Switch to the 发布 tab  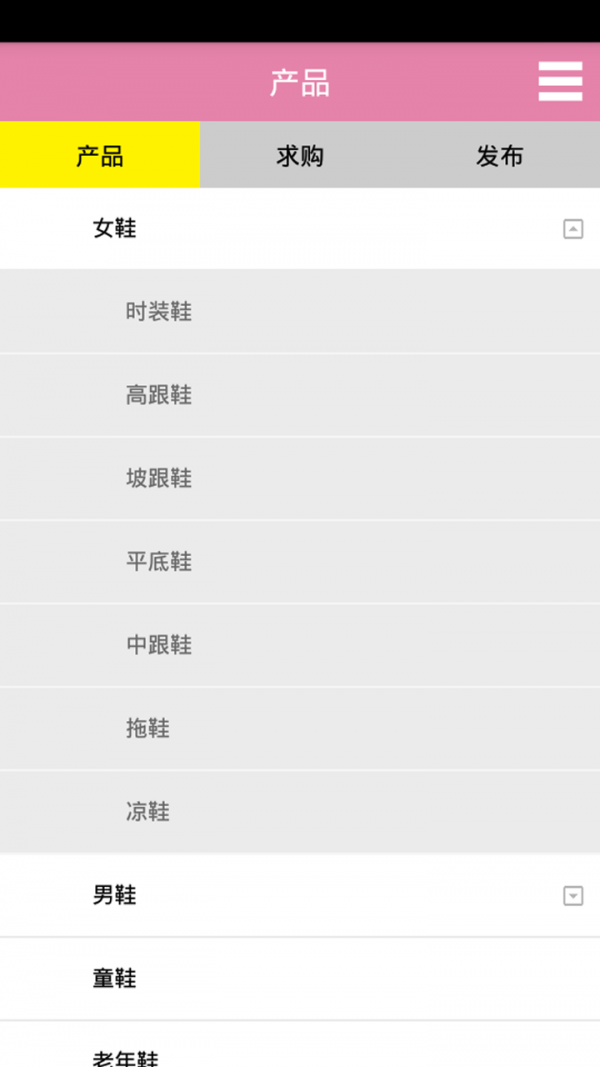tap(499, 155)
